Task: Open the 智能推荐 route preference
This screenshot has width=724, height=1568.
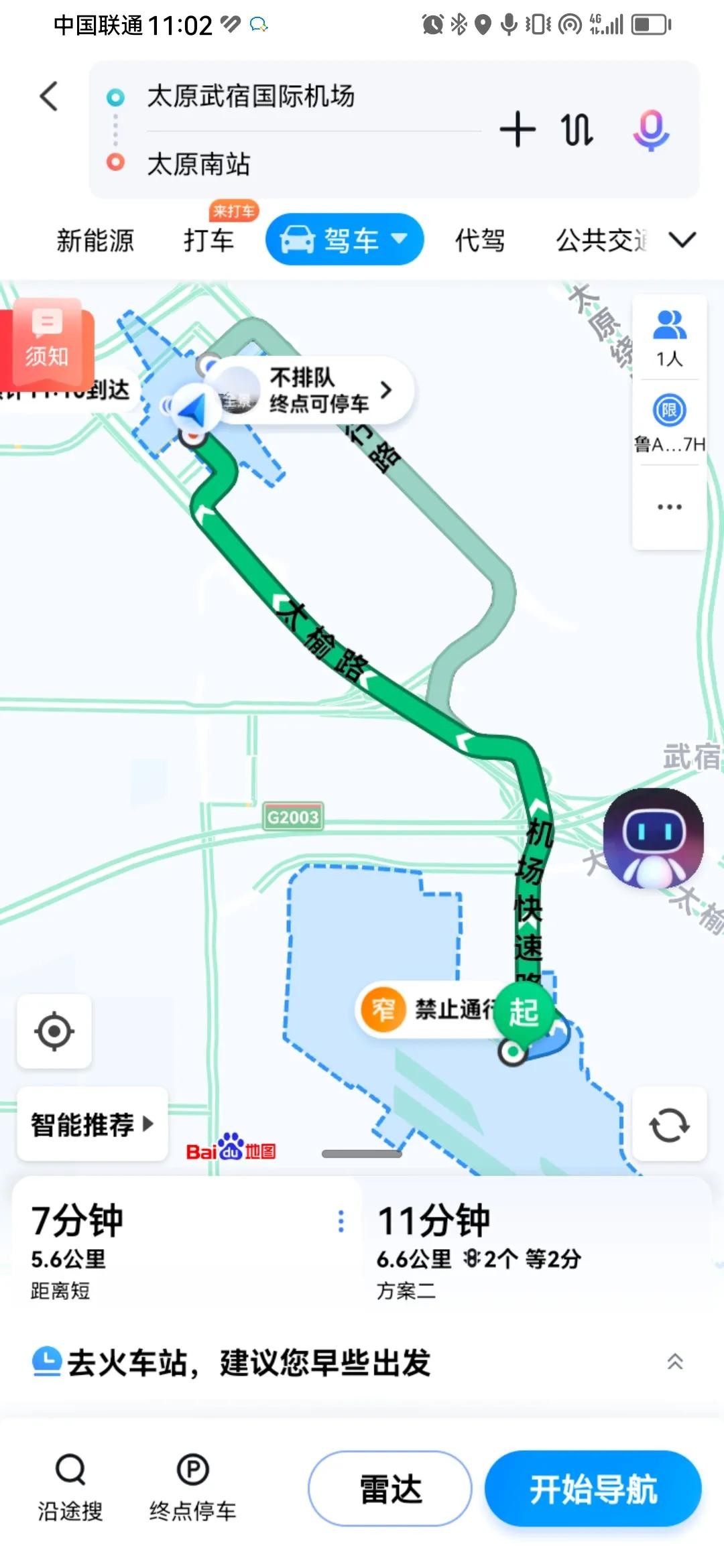Action: [92, 1124]
